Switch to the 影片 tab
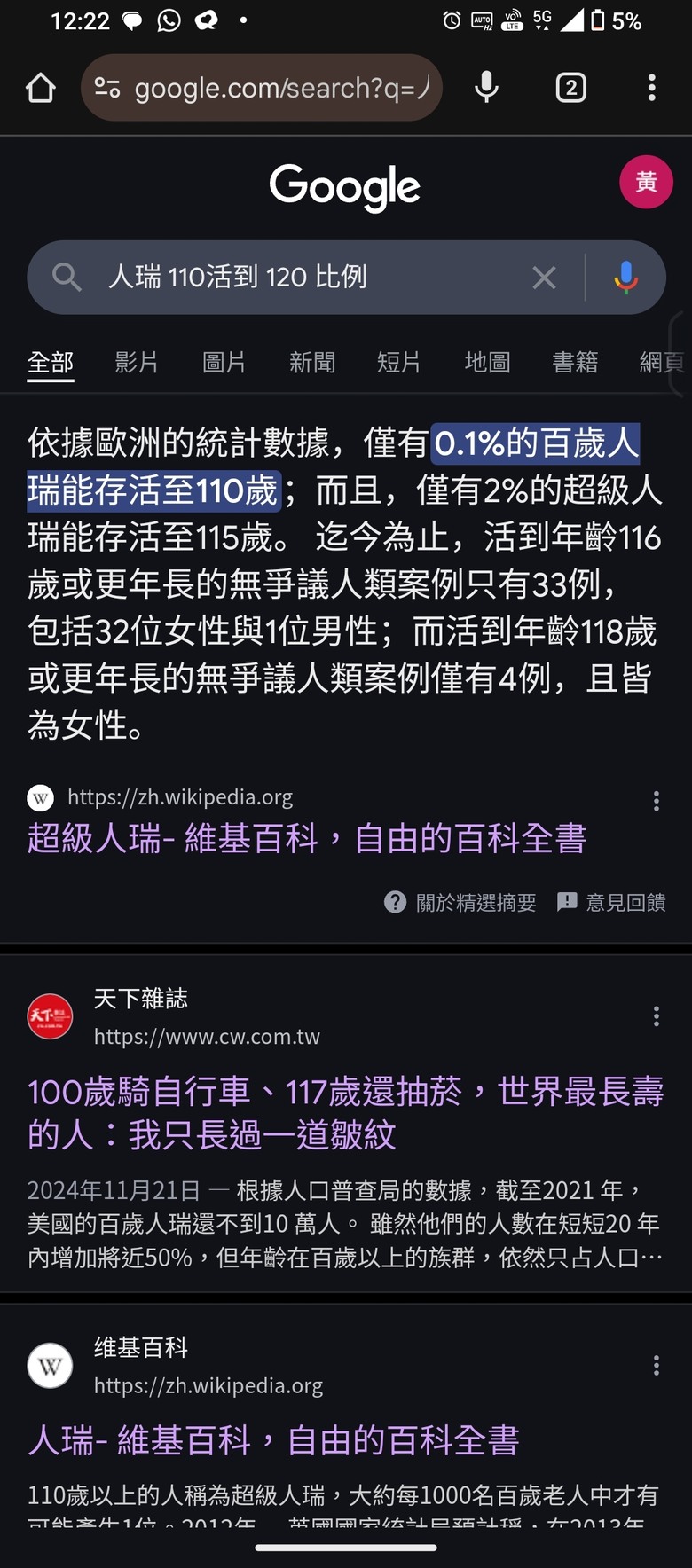This screenshot has height=1568, width=692. click(x=137, y=362)
